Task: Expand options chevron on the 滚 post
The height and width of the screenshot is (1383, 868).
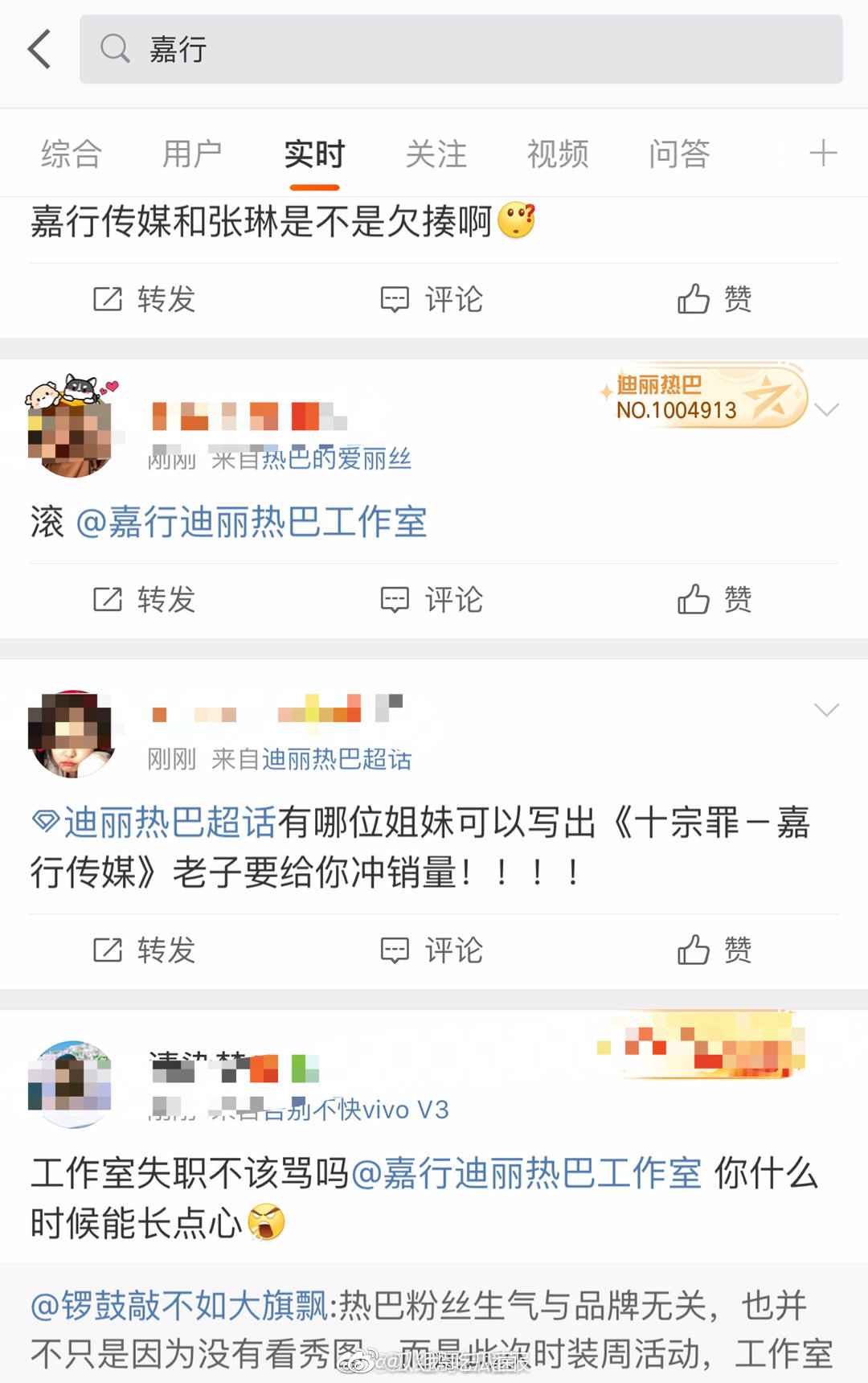Action: coord(826,409)
